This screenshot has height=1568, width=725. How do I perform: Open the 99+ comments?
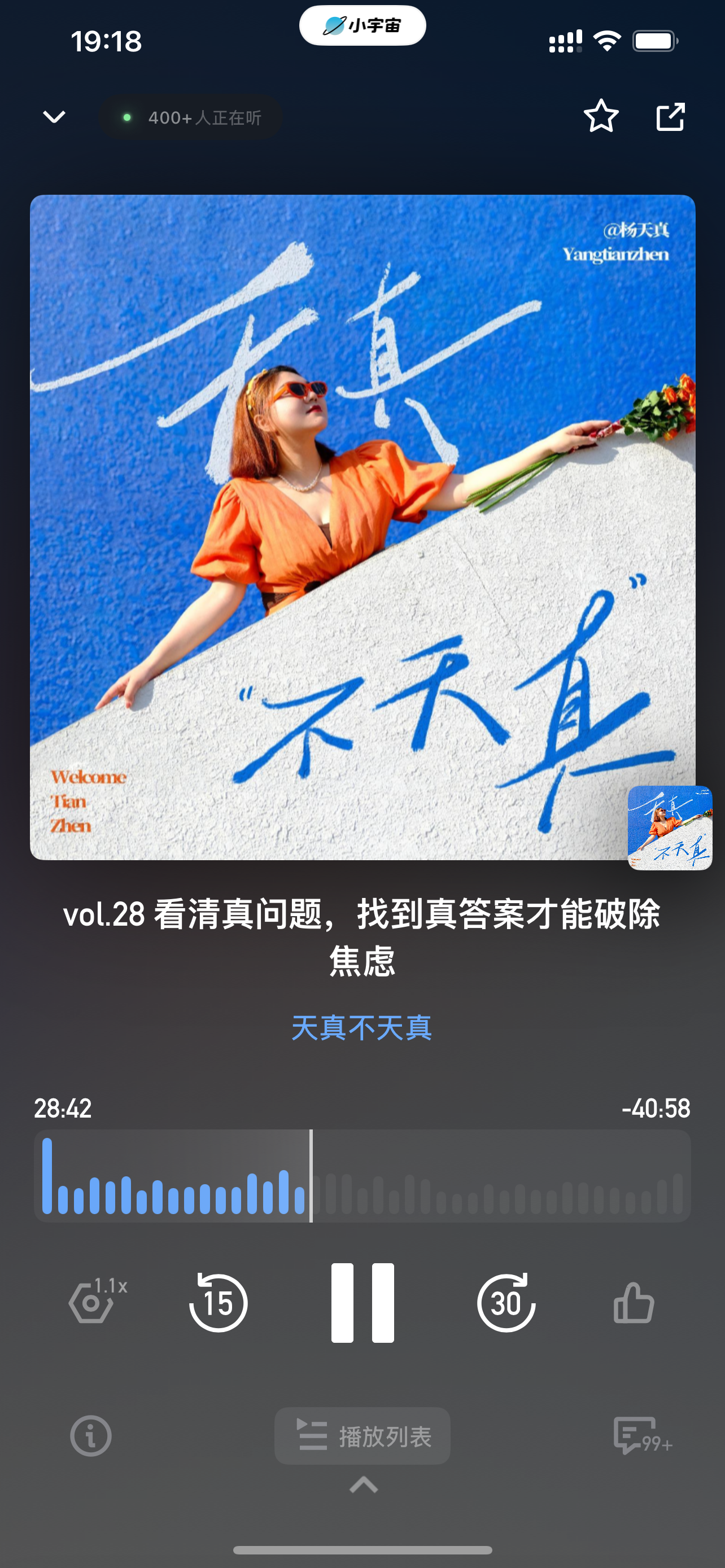642,1436
